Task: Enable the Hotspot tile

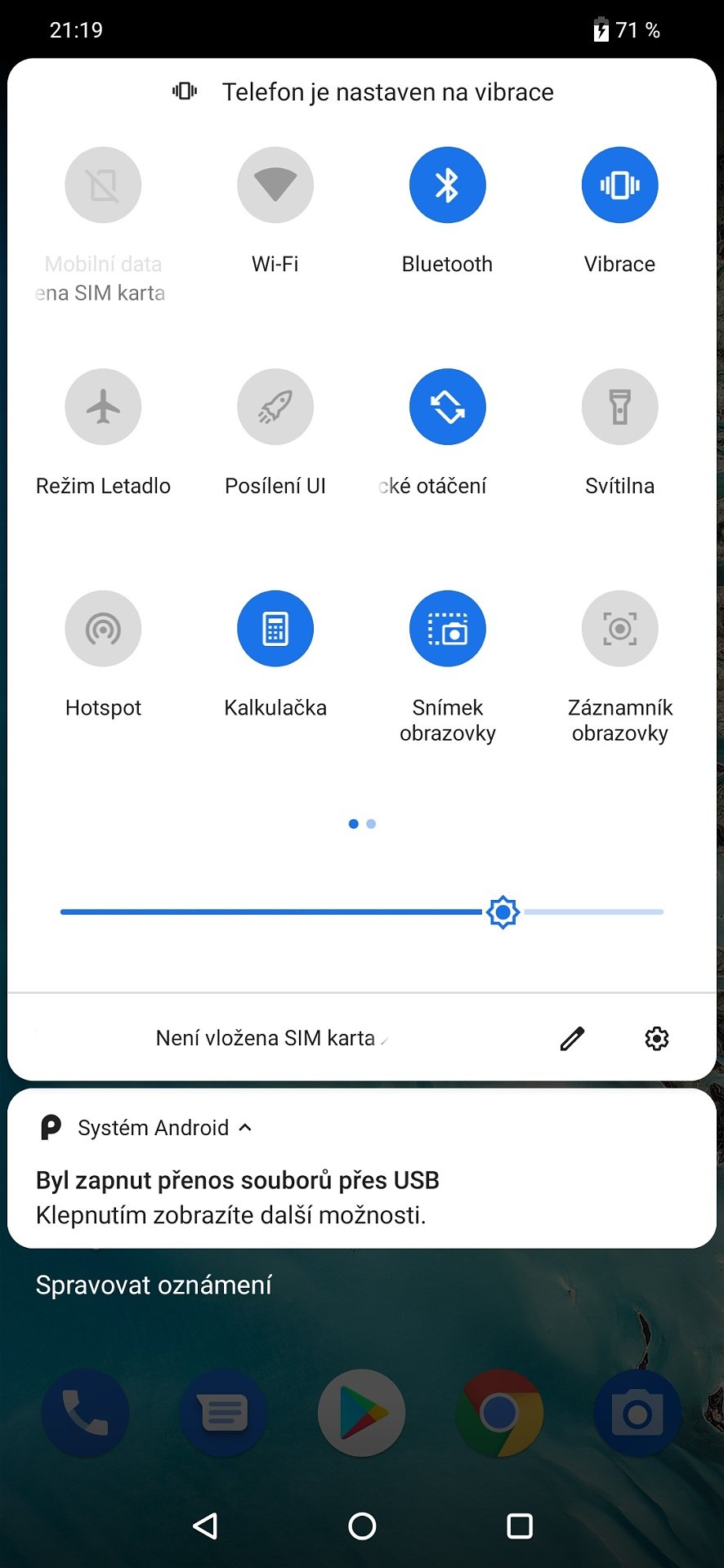Action: [x=103, y=629]
